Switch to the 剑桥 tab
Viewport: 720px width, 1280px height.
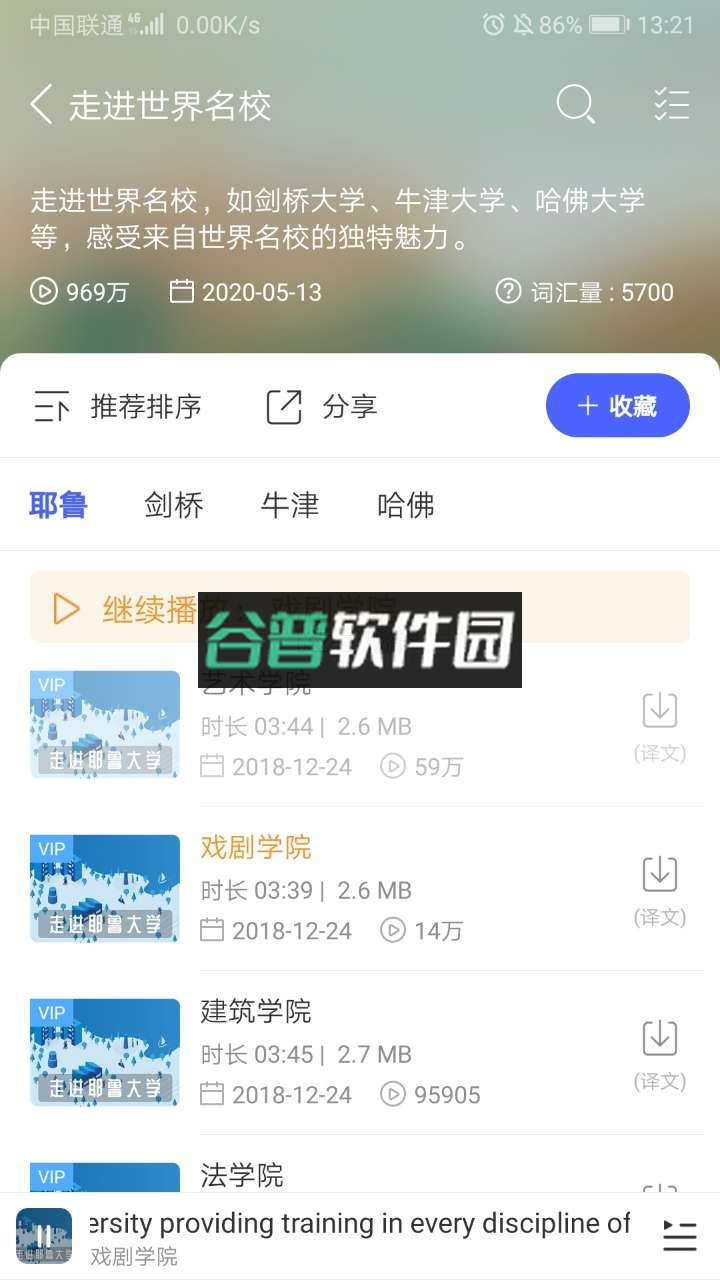coord(174,505)
